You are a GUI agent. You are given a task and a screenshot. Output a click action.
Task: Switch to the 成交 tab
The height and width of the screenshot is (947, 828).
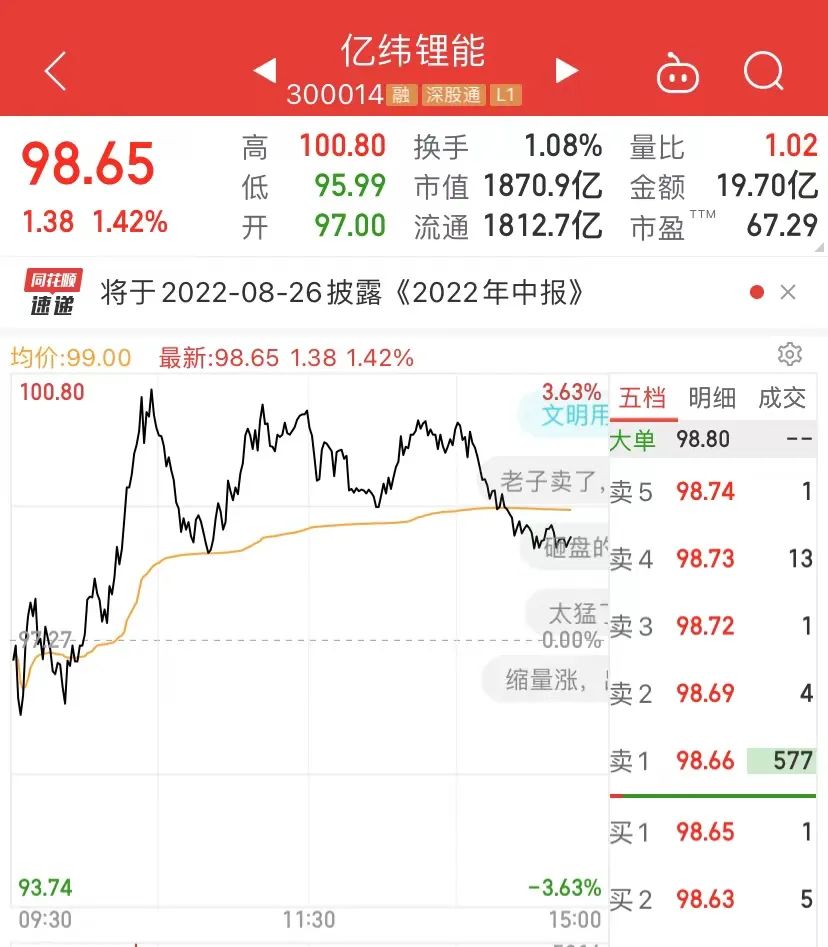point(784,398)
